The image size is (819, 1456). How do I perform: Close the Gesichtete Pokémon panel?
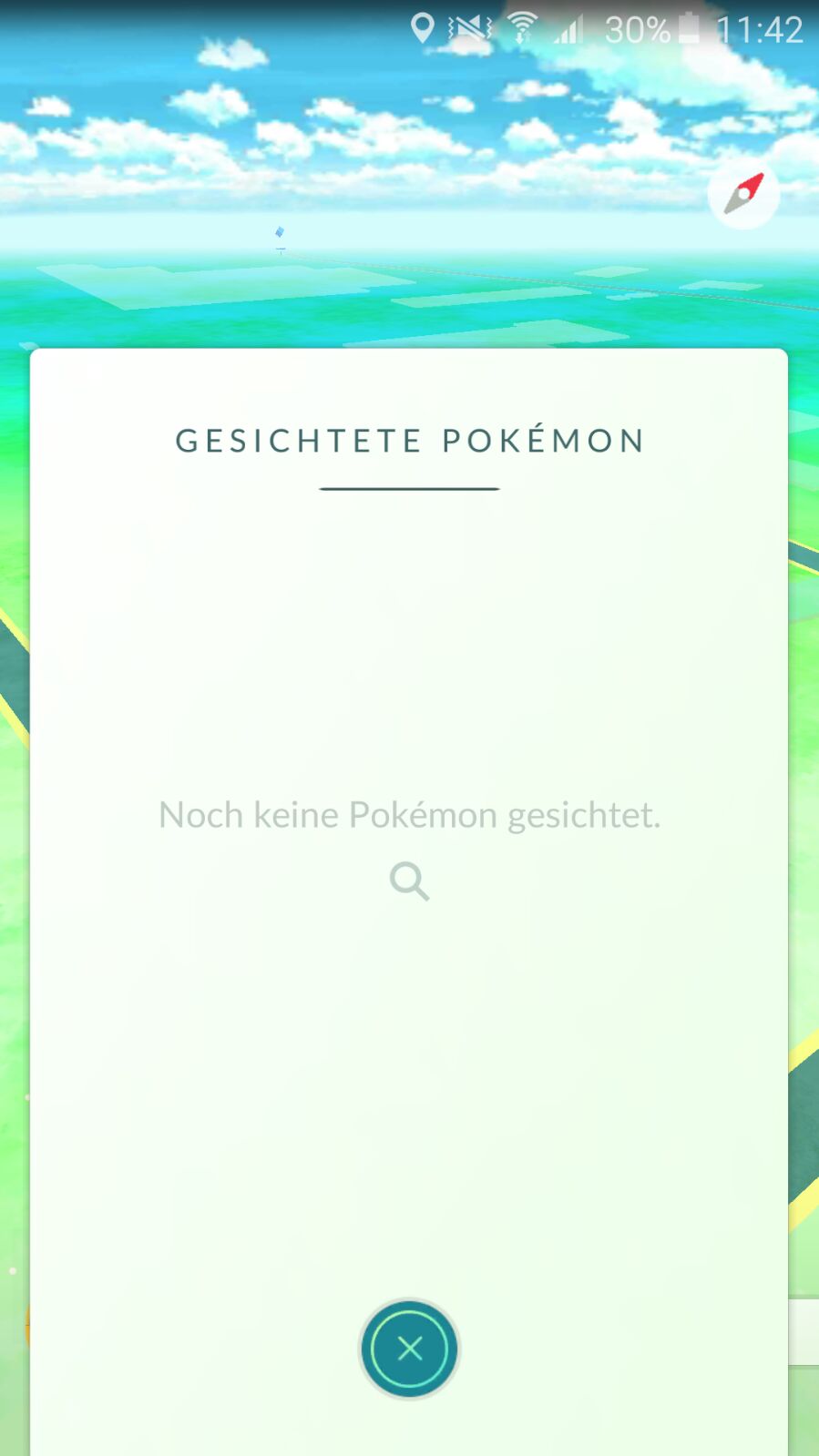coord(409,1349)
